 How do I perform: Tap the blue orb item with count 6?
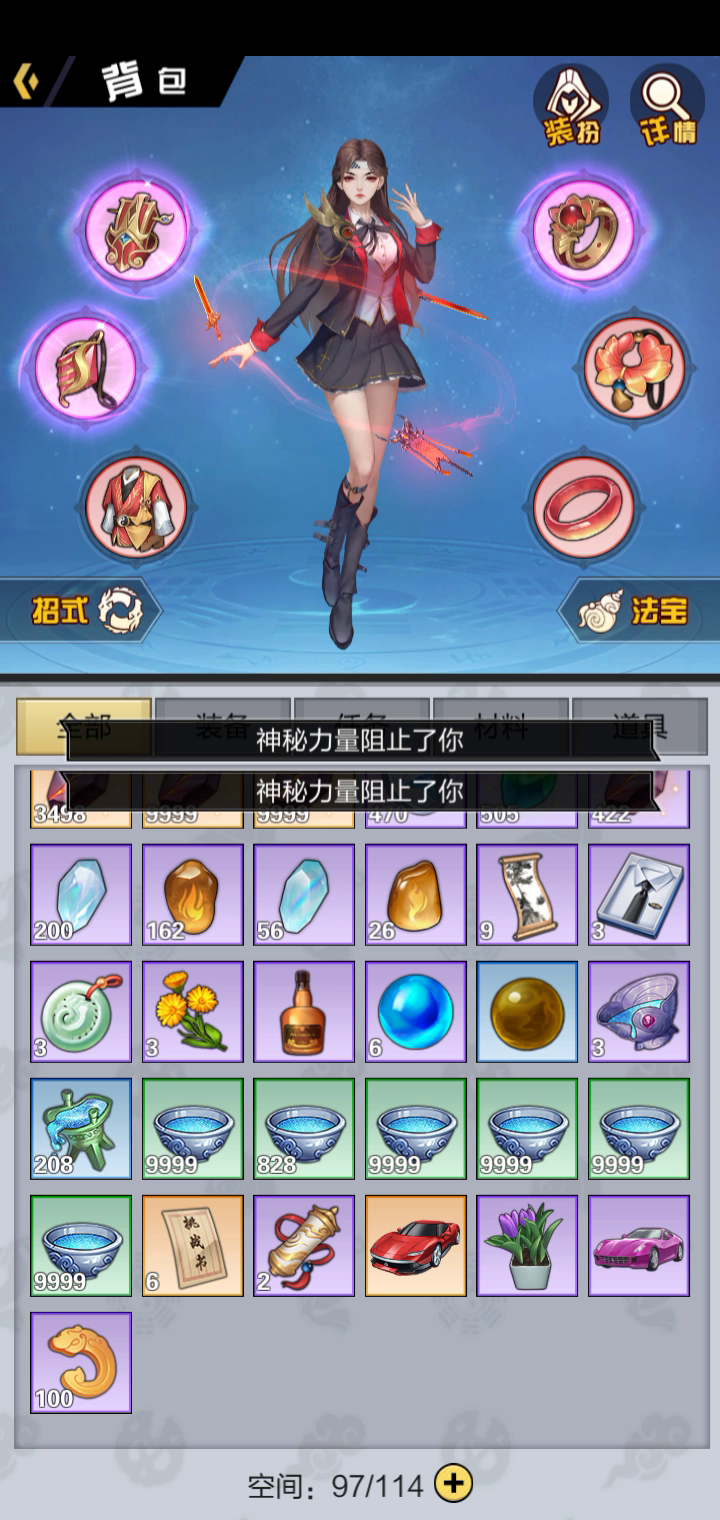pyautogui.click(x=416, y=1012)
